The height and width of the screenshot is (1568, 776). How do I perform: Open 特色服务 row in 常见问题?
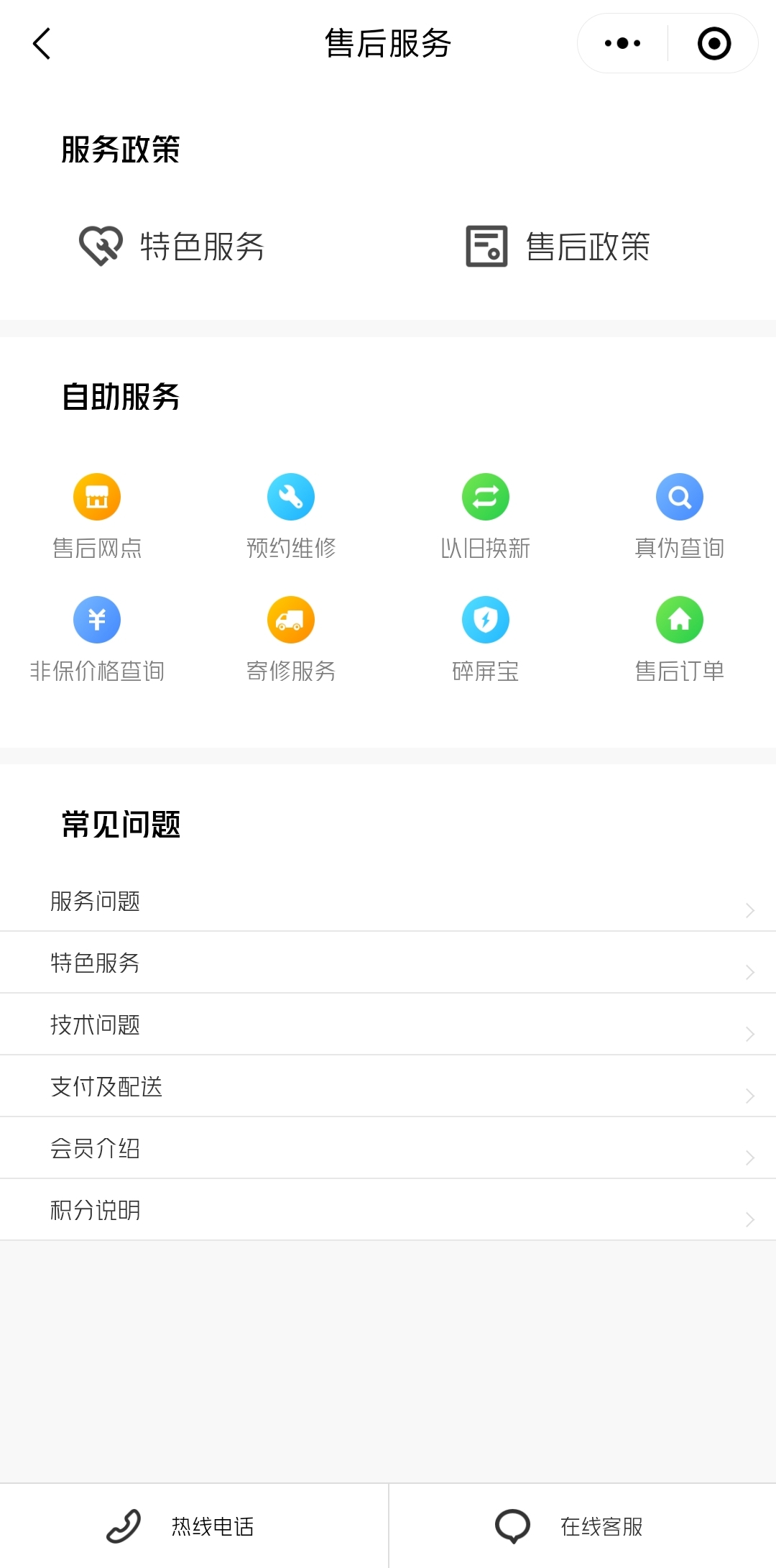388,963
